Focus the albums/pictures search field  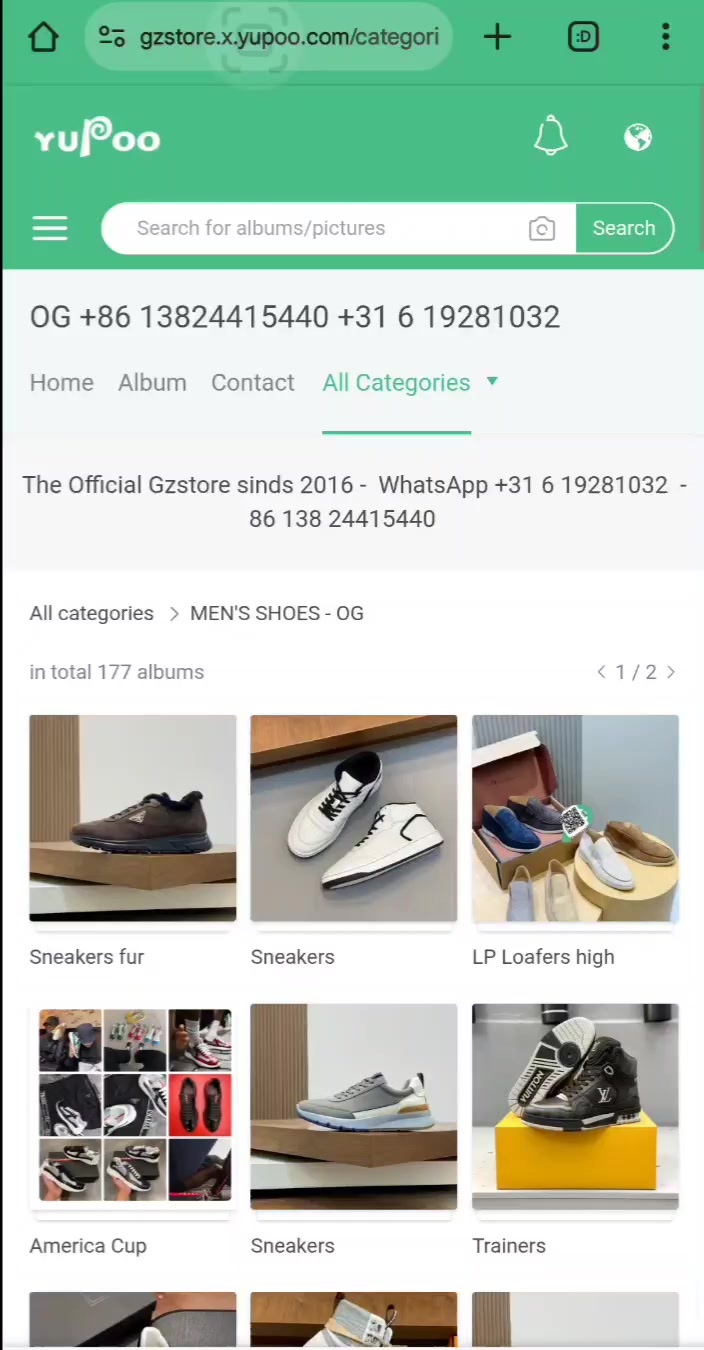tap(320, 228)
